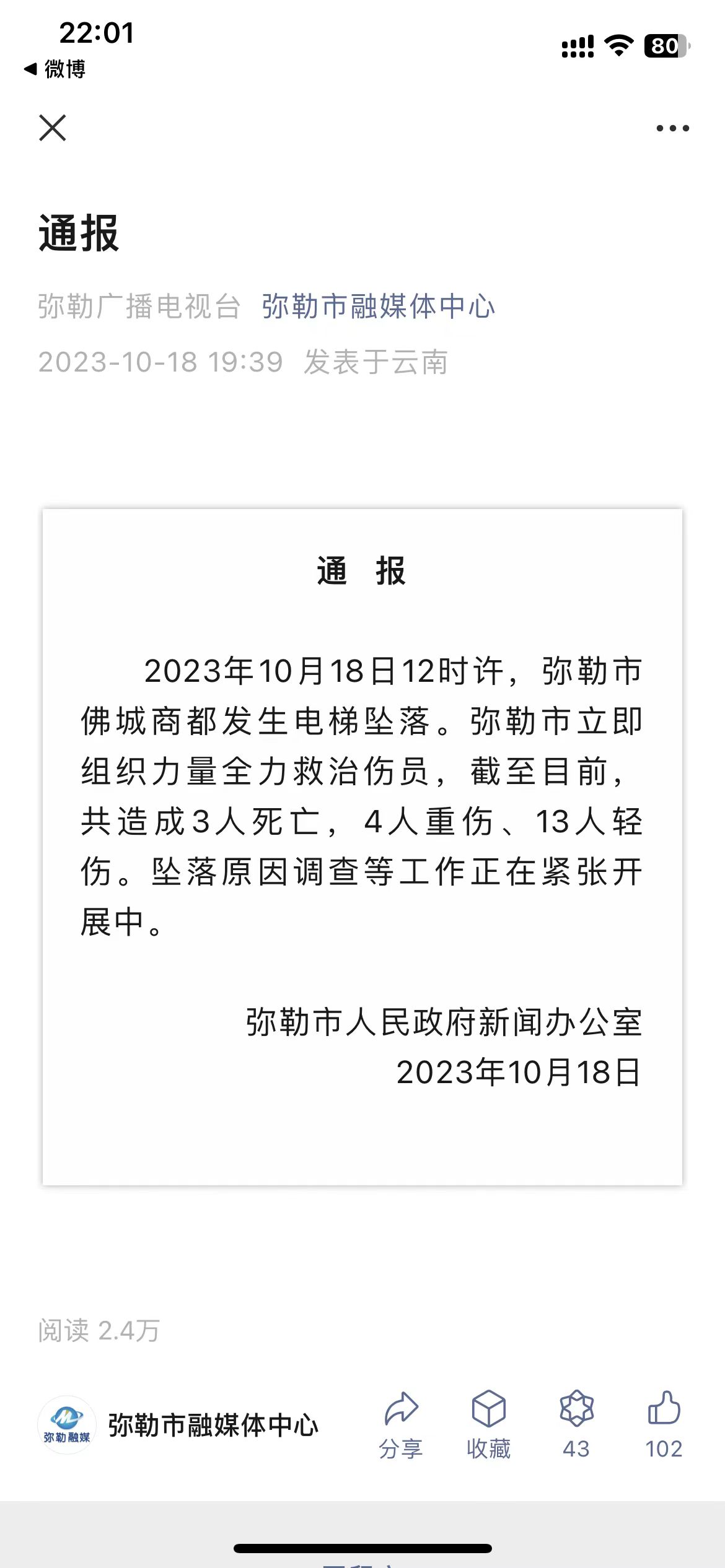The image size is (725, 1568).
Task: Open the blue 弥勒市融媒体中心 account link
Action: point(378,307)
